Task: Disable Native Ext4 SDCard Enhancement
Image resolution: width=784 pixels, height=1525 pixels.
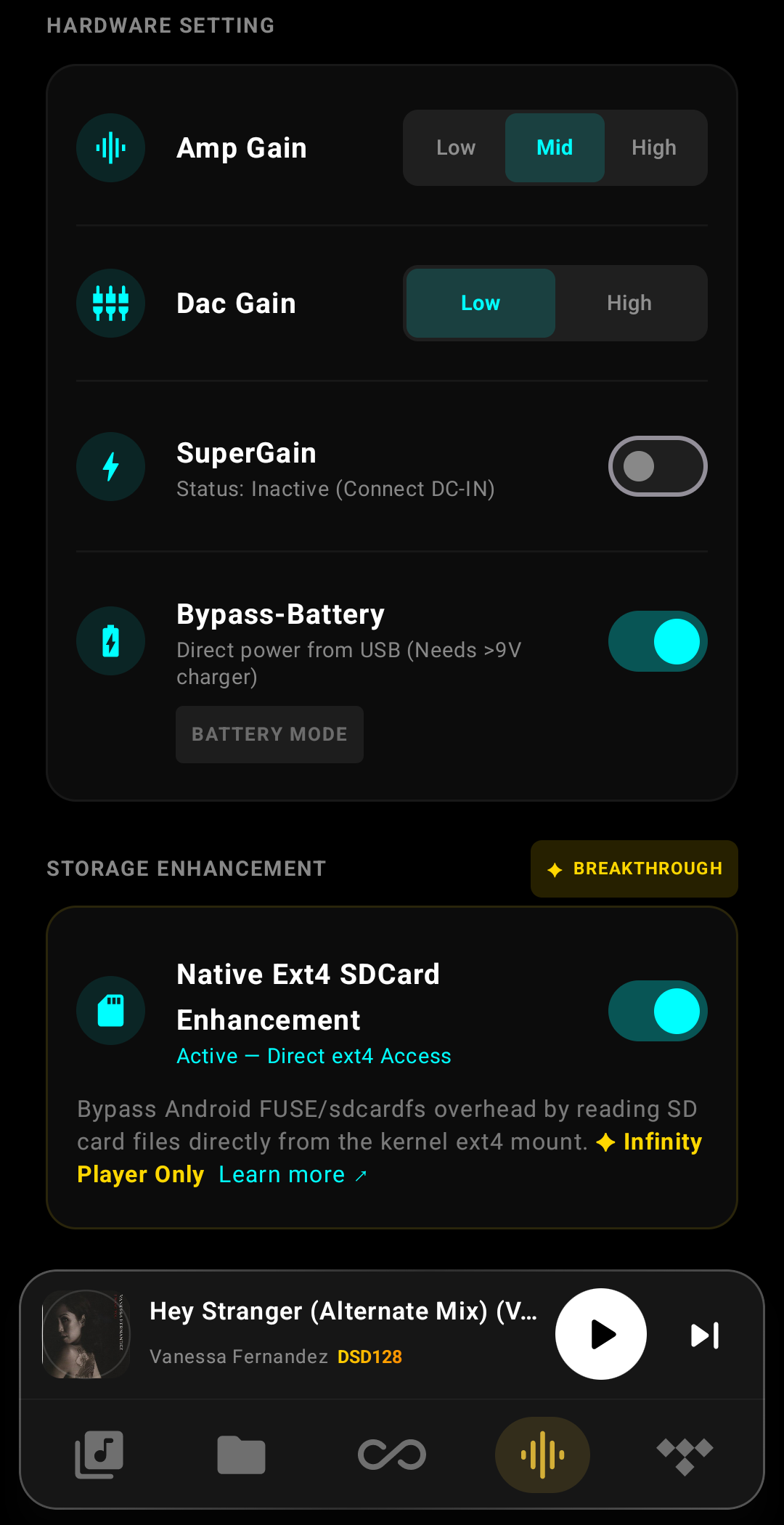Action: coord(657,1011)
